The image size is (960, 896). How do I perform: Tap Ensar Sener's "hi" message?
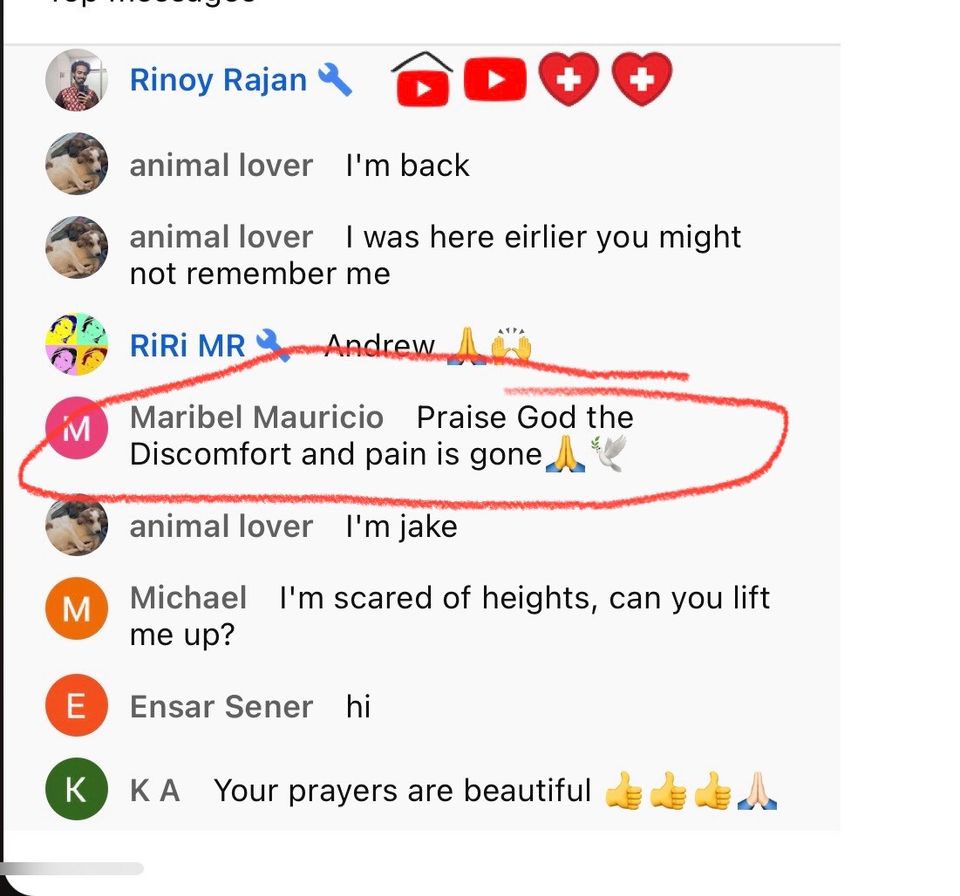(x=358, y=707)
